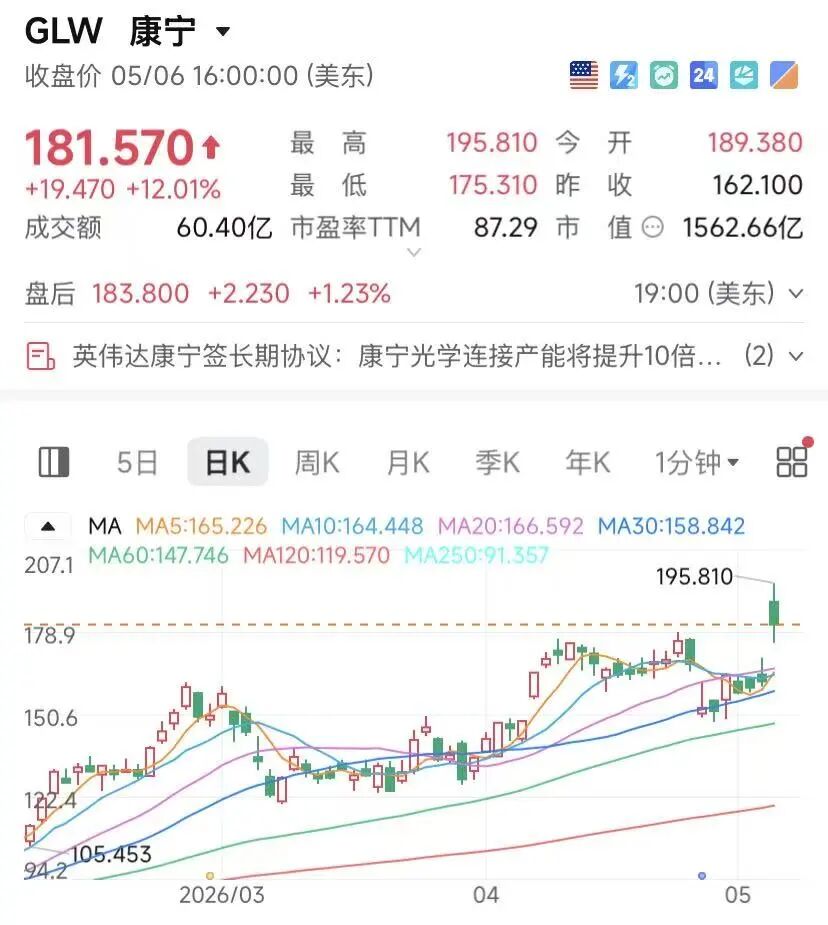Viewport: 828px width, 925px height.
Task: Open the chart tools grid icon
Action: click(792, 461)
